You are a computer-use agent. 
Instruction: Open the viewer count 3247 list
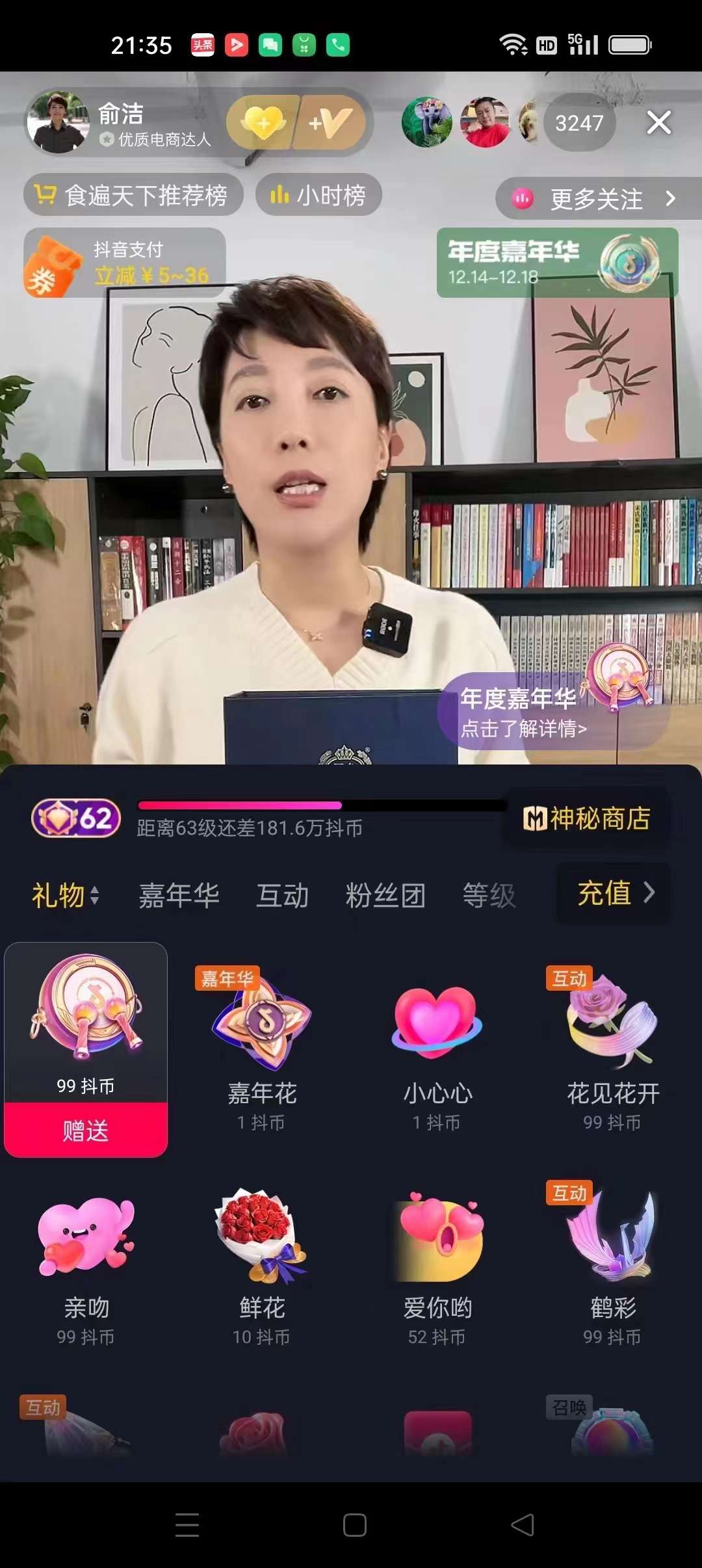578,123
